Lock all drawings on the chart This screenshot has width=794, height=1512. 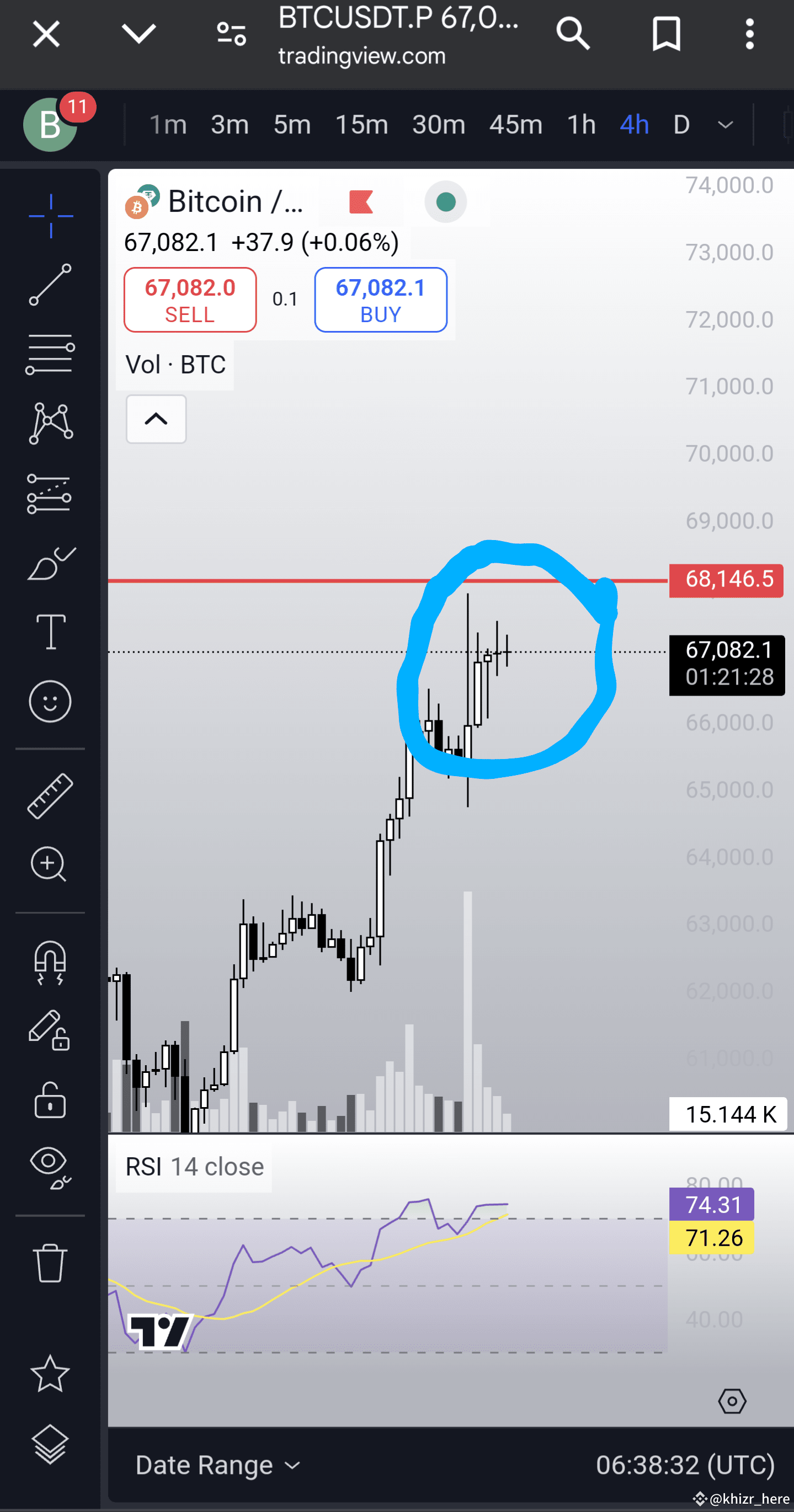(x=50, y=1102)
